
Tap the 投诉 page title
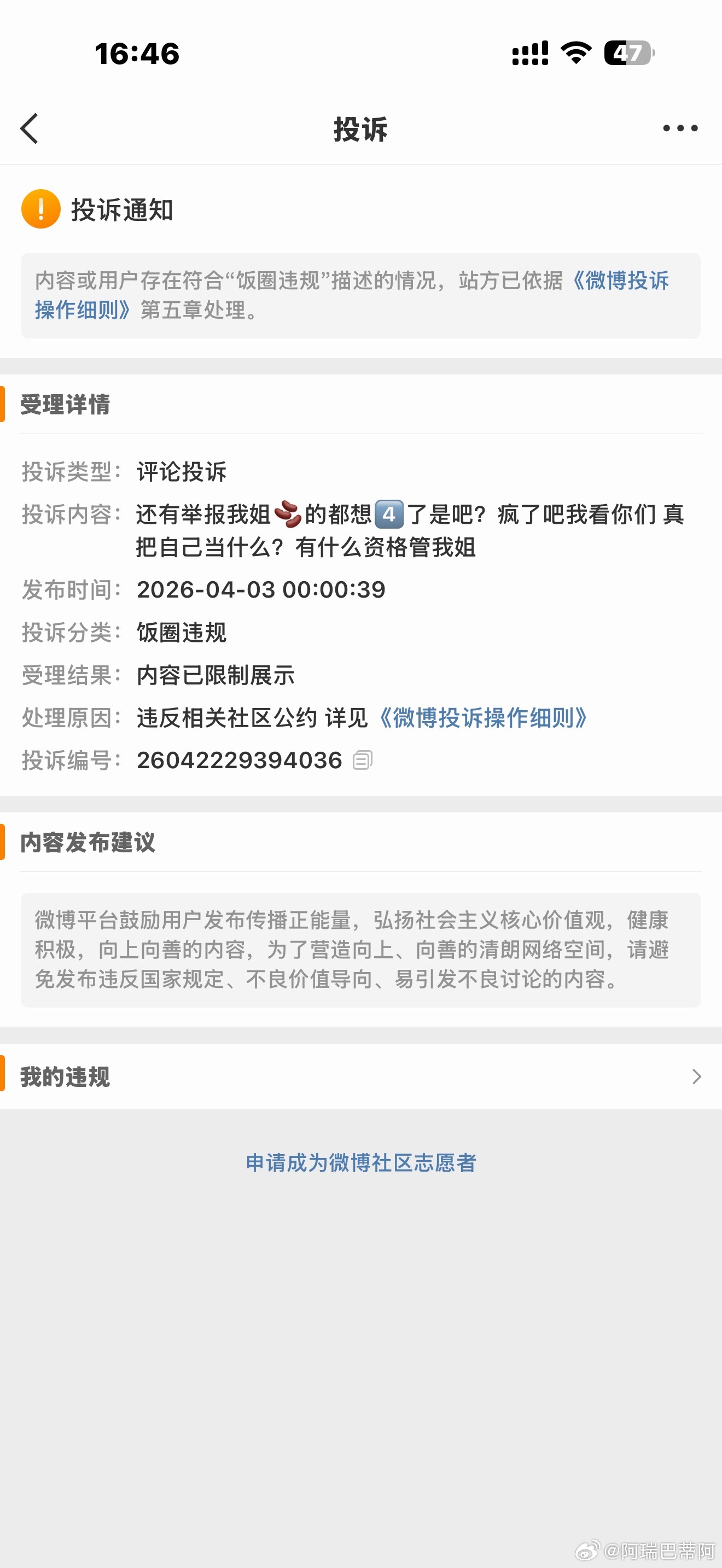tap(360, 129)
